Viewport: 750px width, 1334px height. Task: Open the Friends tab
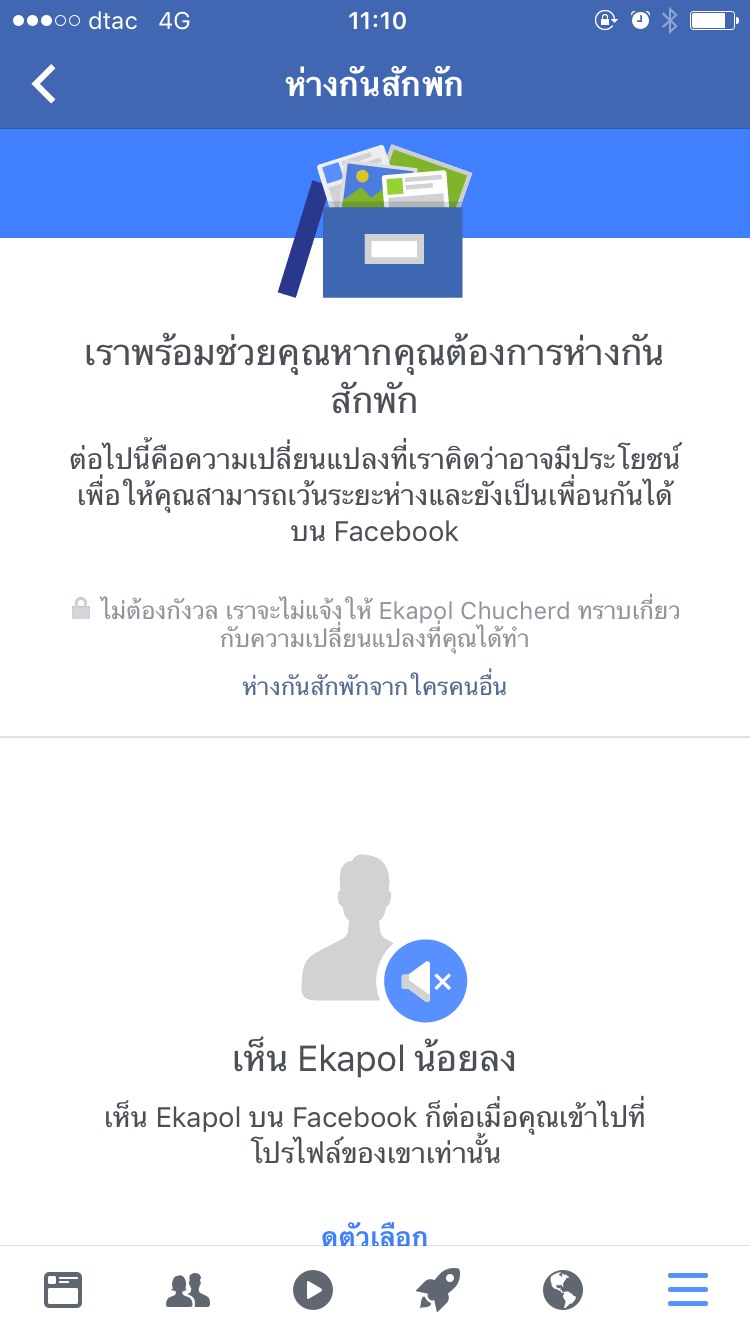coord(188,1290)
